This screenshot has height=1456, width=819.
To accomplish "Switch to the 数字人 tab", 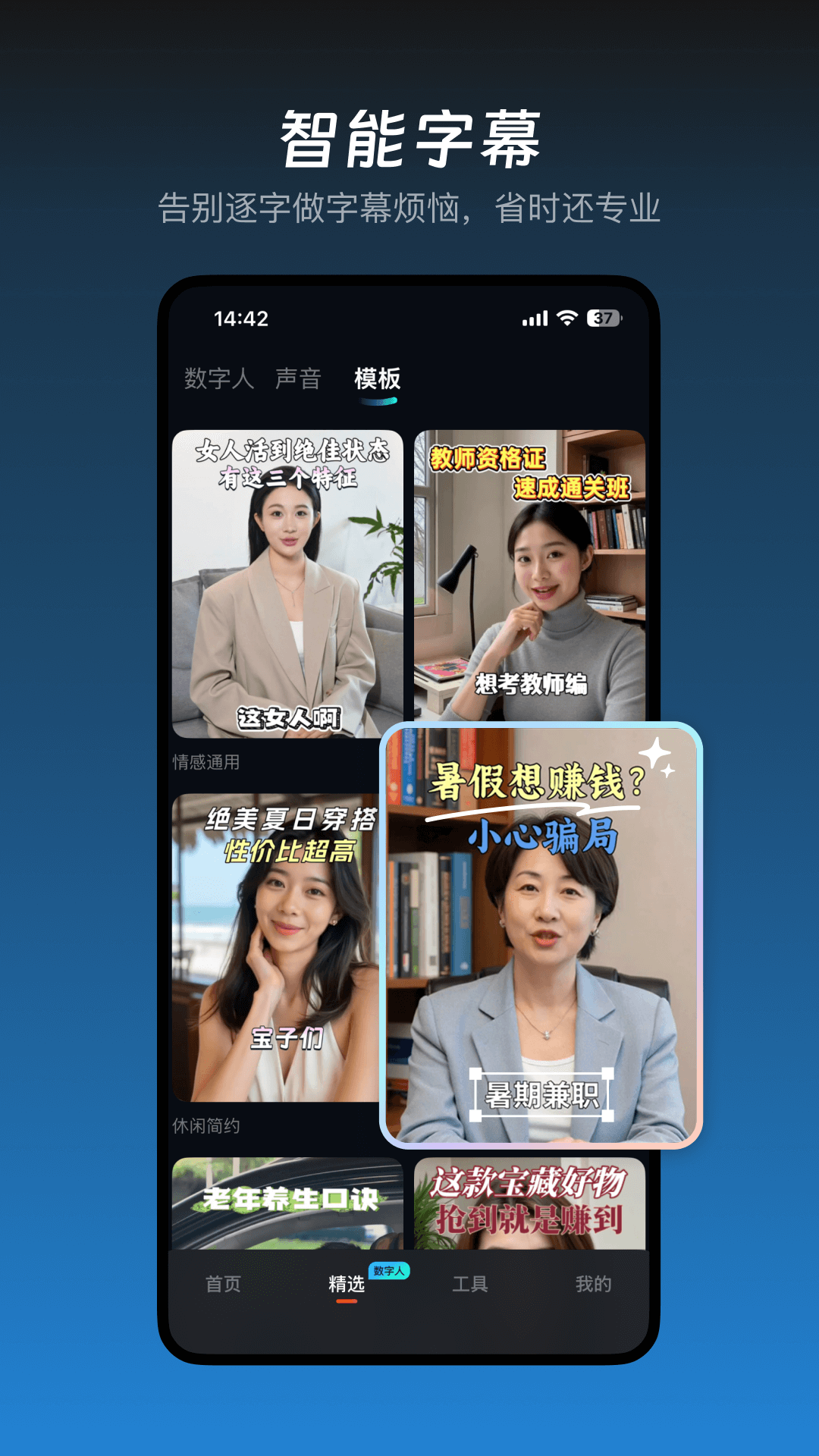I will (218, 377).
